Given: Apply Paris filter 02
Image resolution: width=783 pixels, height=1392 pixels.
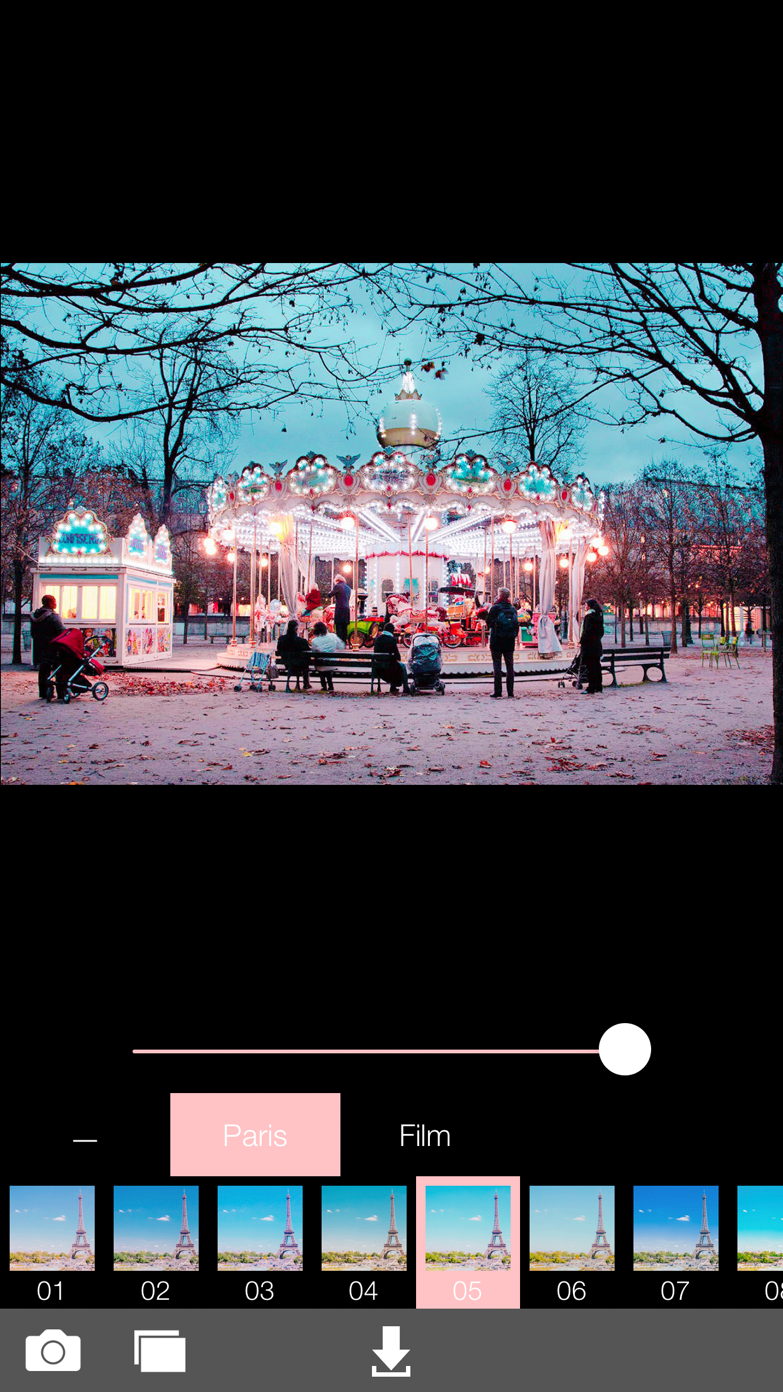Looking at the screenshot, I should pos(156,1241).
